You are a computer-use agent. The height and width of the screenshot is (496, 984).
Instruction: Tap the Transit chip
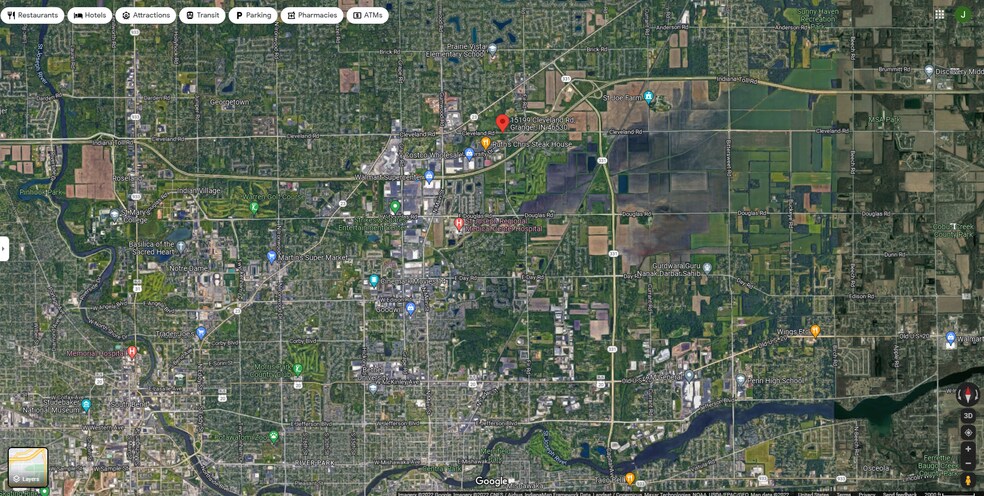point(202,15)
